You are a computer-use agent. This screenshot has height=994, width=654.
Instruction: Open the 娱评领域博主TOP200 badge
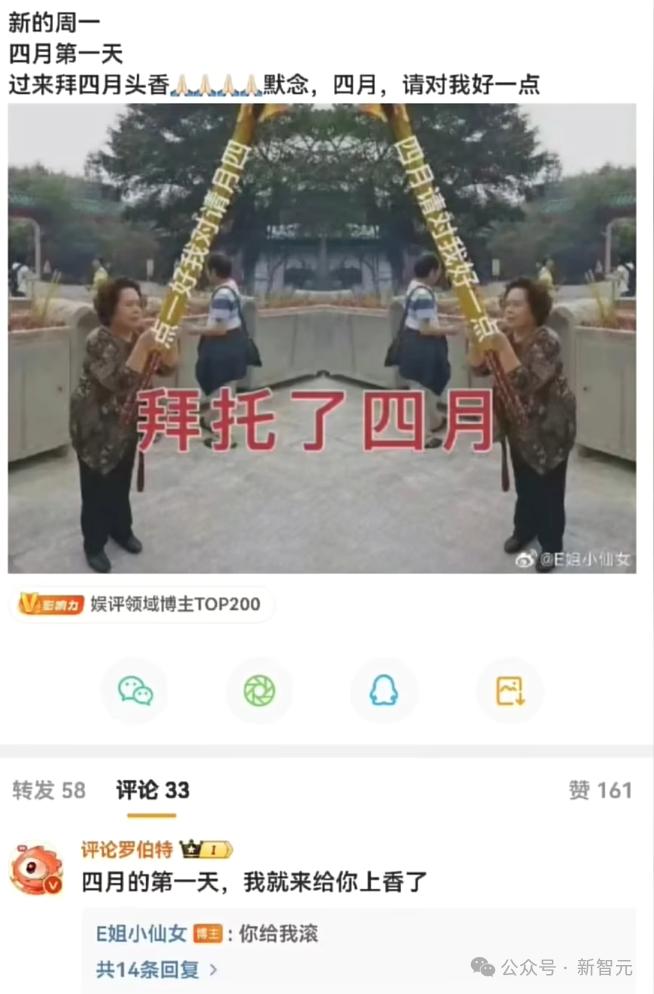tap(141, 604)
